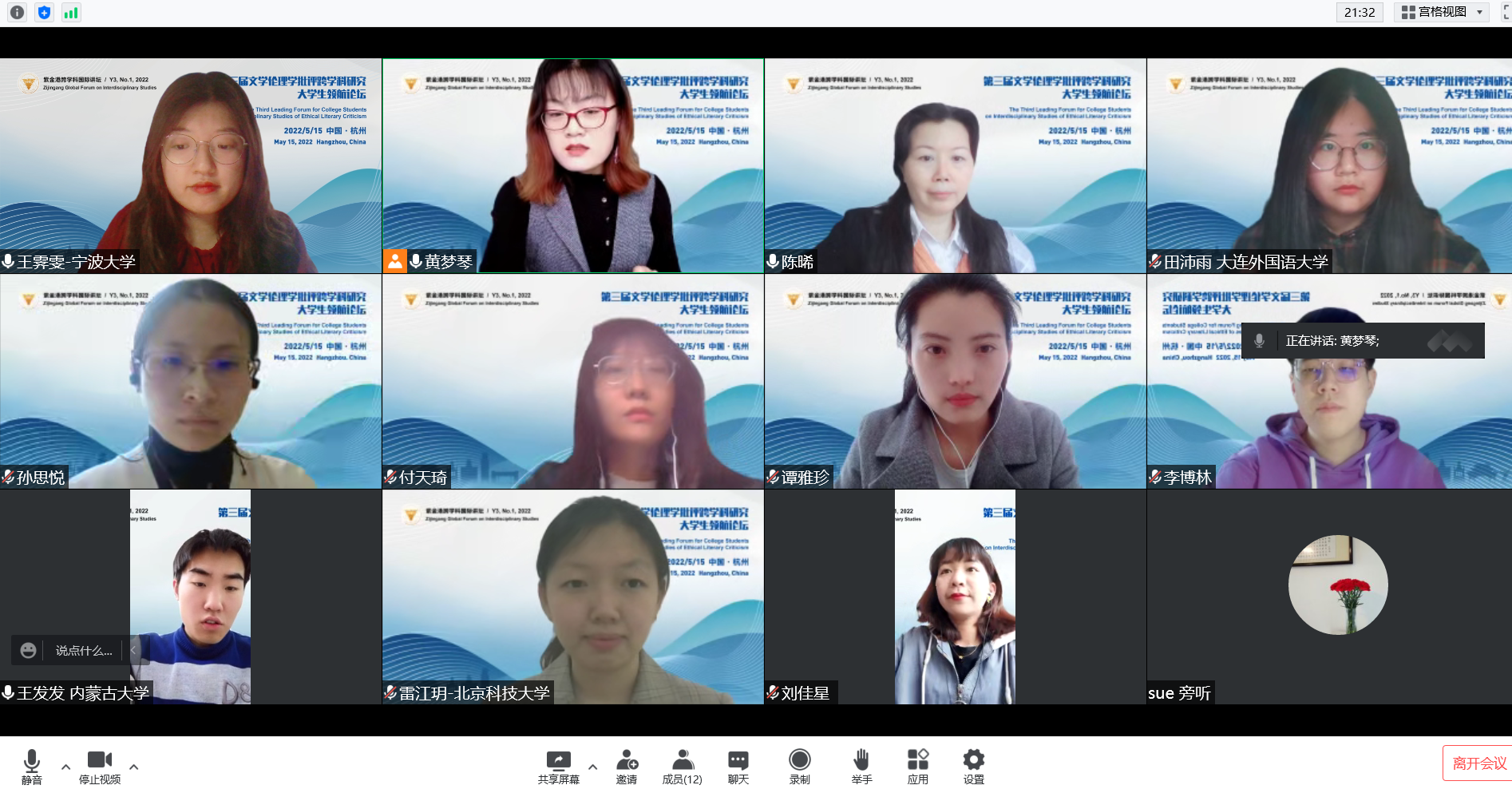The image size is (1512, 789).
Task: Raise hand using 举手
Action: pos(861,766)
